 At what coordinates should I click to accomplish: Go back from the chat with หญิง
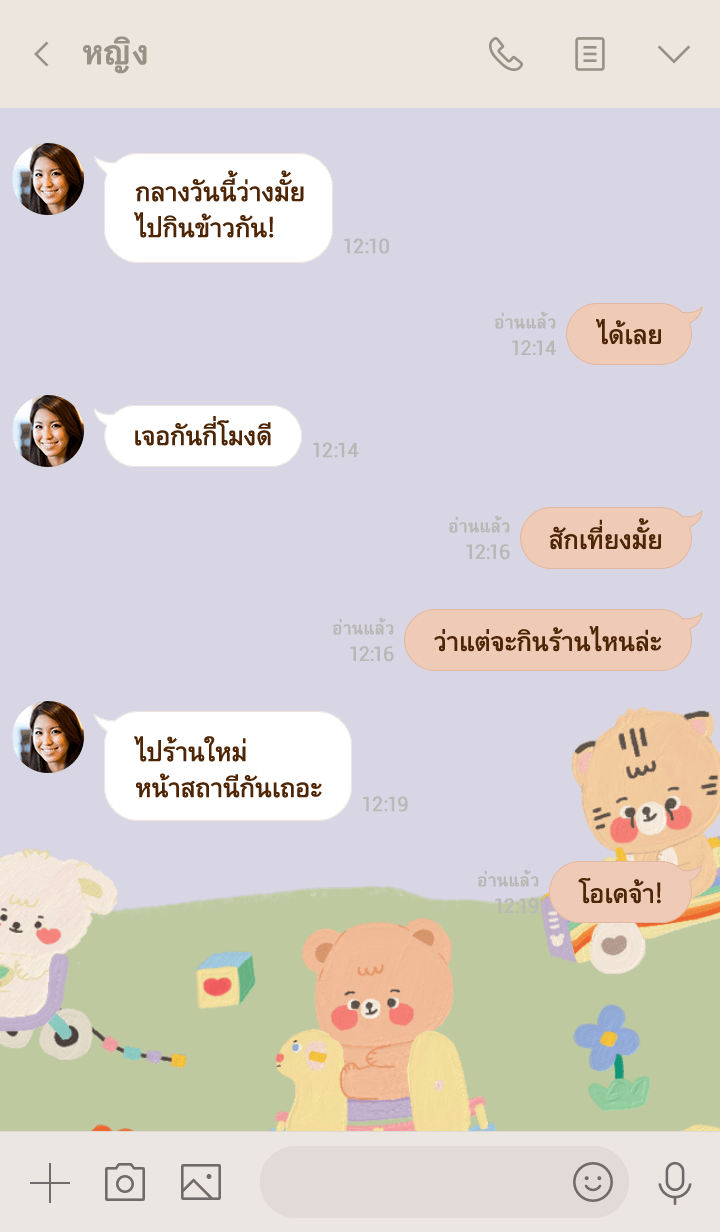click(41, 54)
